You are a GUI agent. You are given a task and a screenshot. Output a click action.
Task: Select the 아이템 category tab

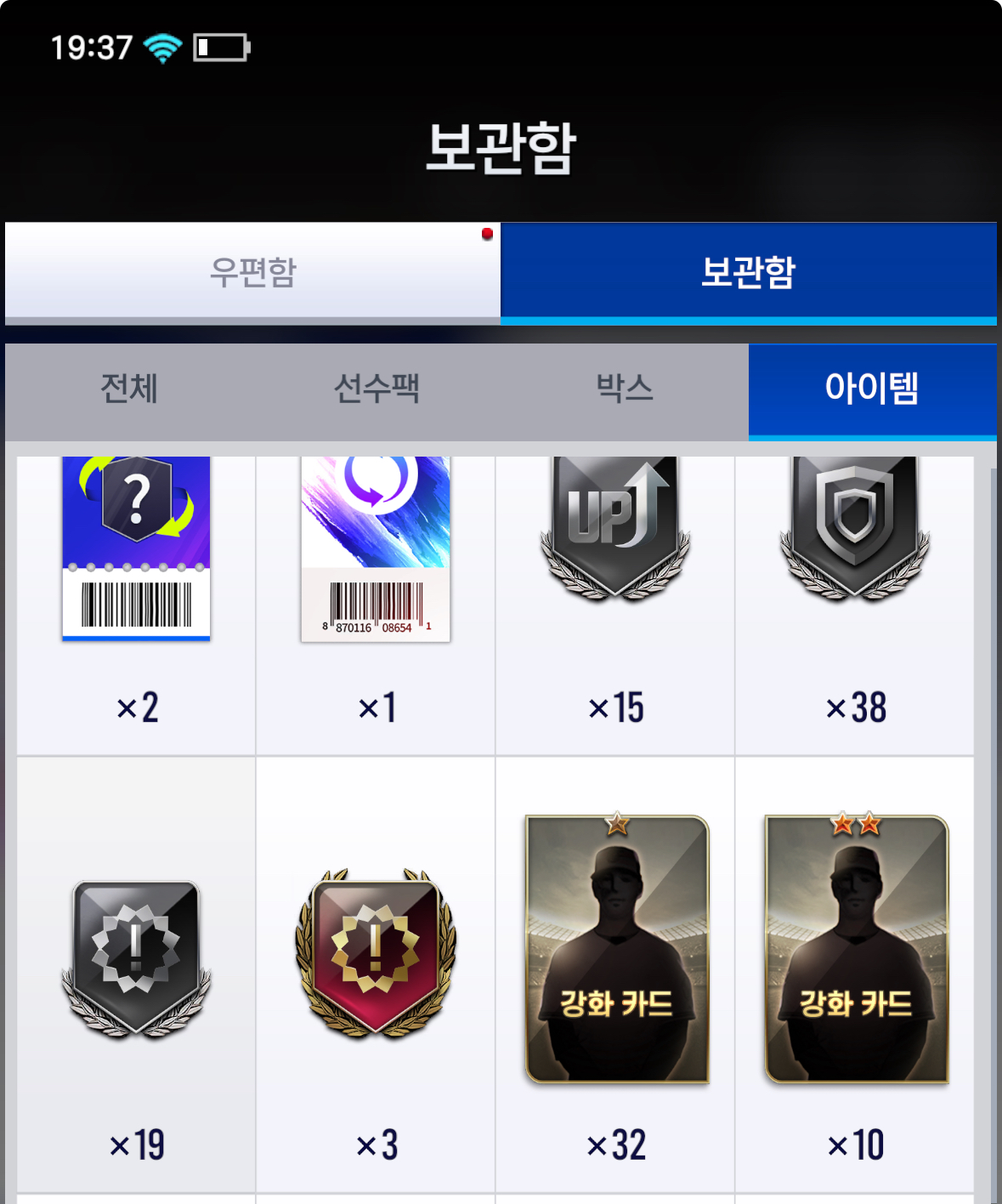[x=872, y=389]
